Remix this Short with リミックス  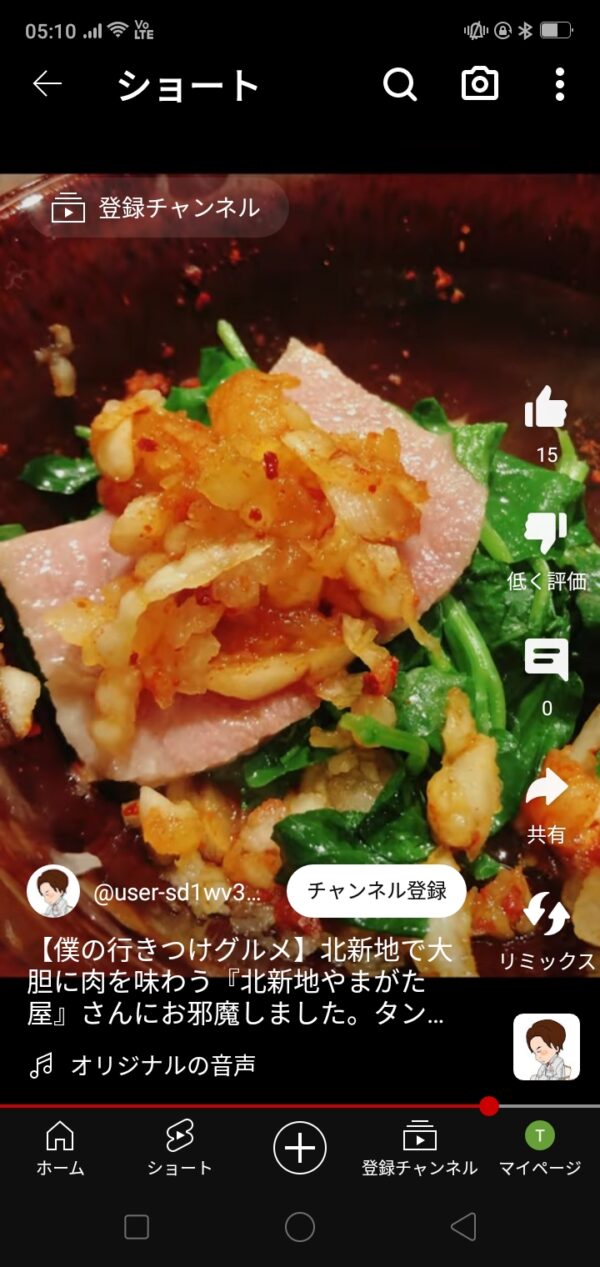pyautogui.click(x=546, y=915)
